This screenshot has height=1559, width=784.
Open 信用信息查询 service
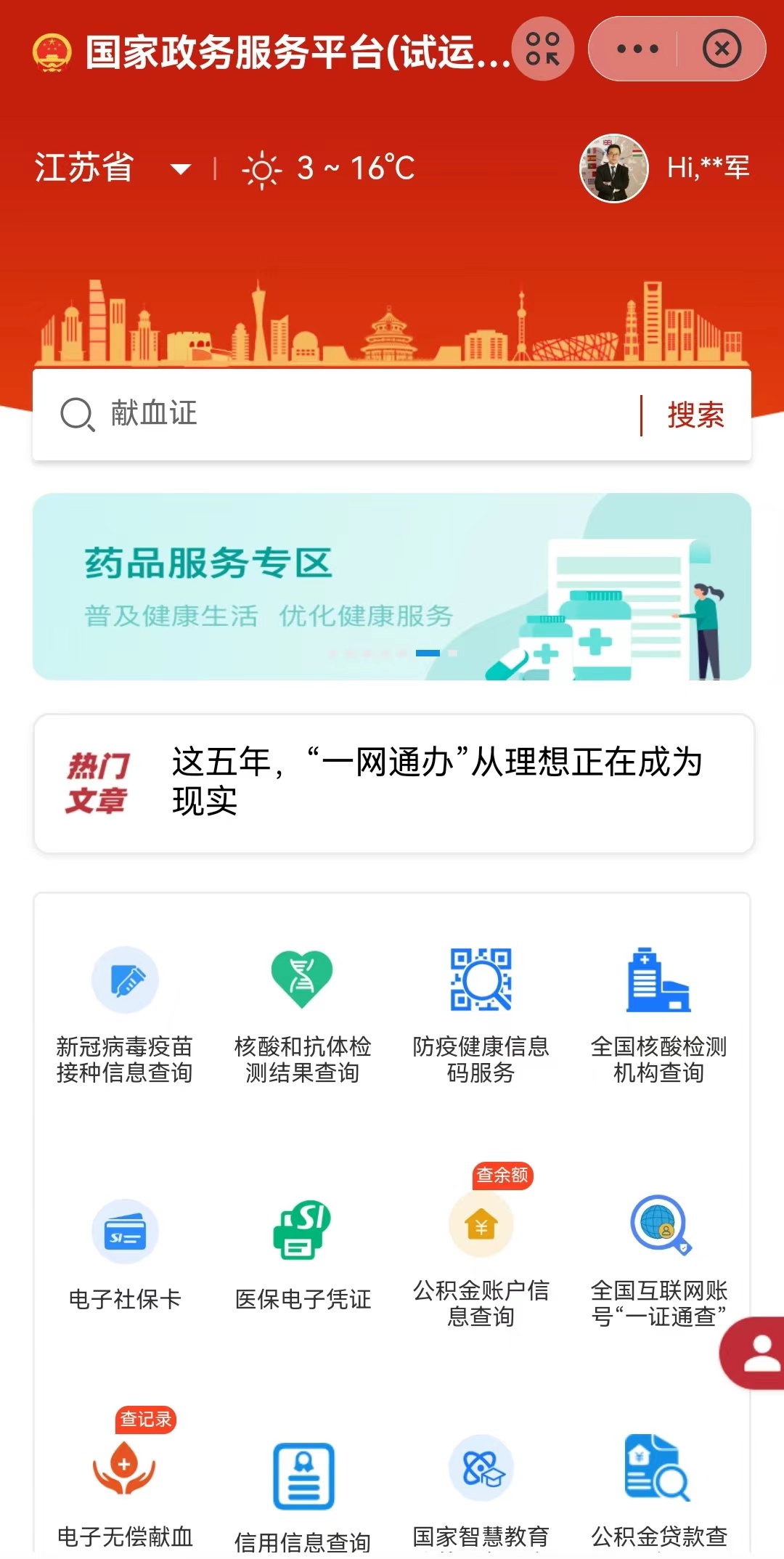click(x=302, y=1496)
